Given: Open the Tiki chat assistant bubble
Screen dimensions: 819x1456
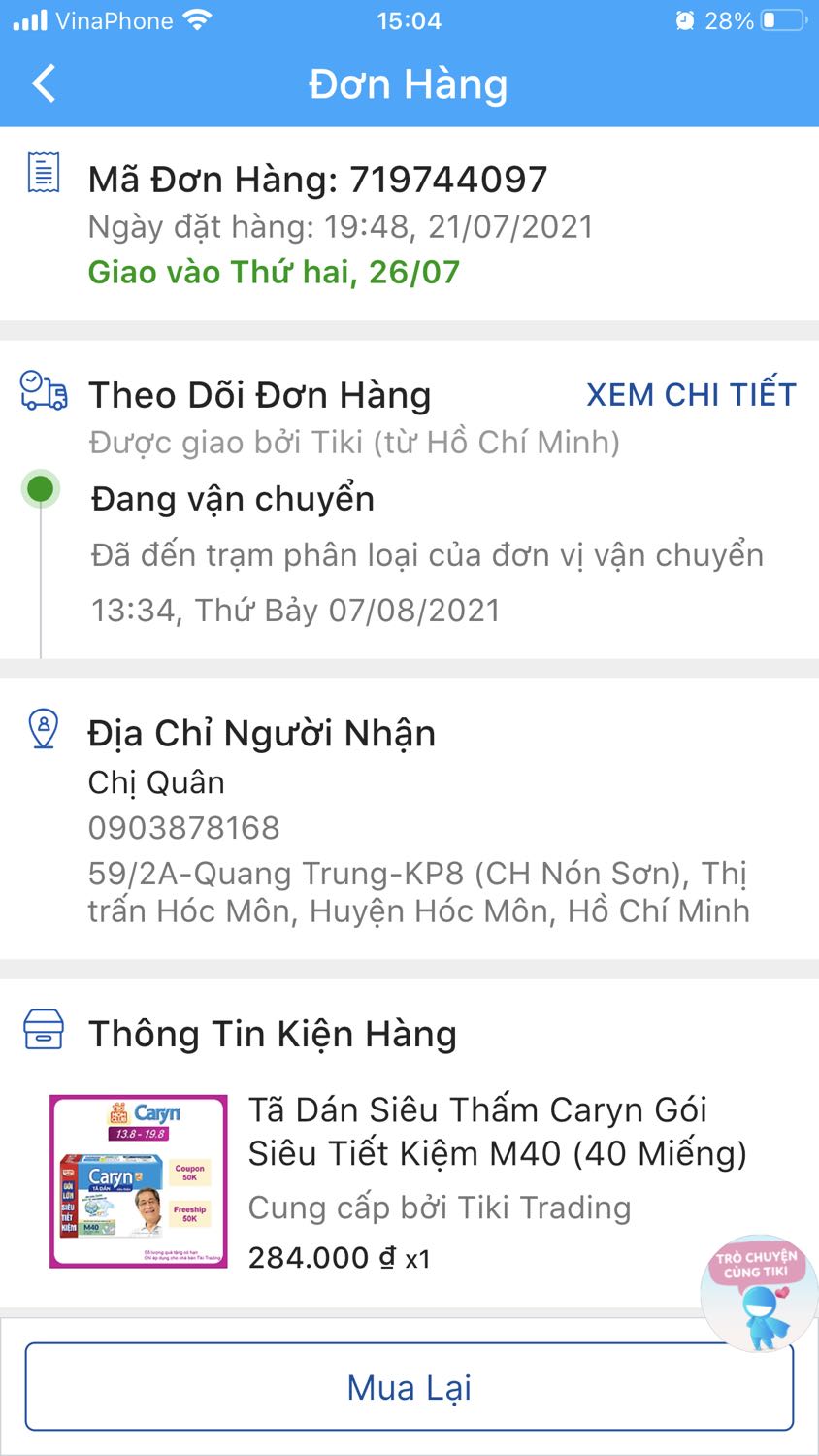Looking at the screenshot, I should (x=758, y=1281).
